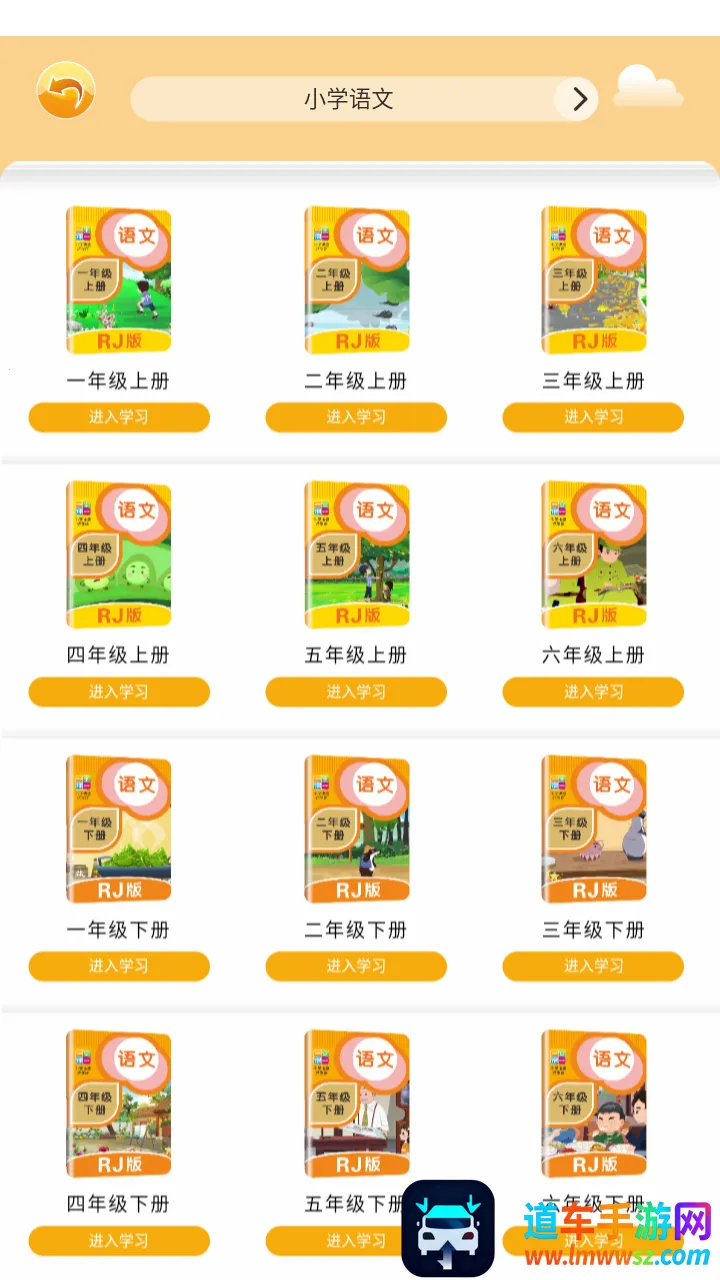Viewport: 720px width, 1280px height.
Task: Select the 三年级下册 textbook thumbnail
Action: tap(594, 830)
